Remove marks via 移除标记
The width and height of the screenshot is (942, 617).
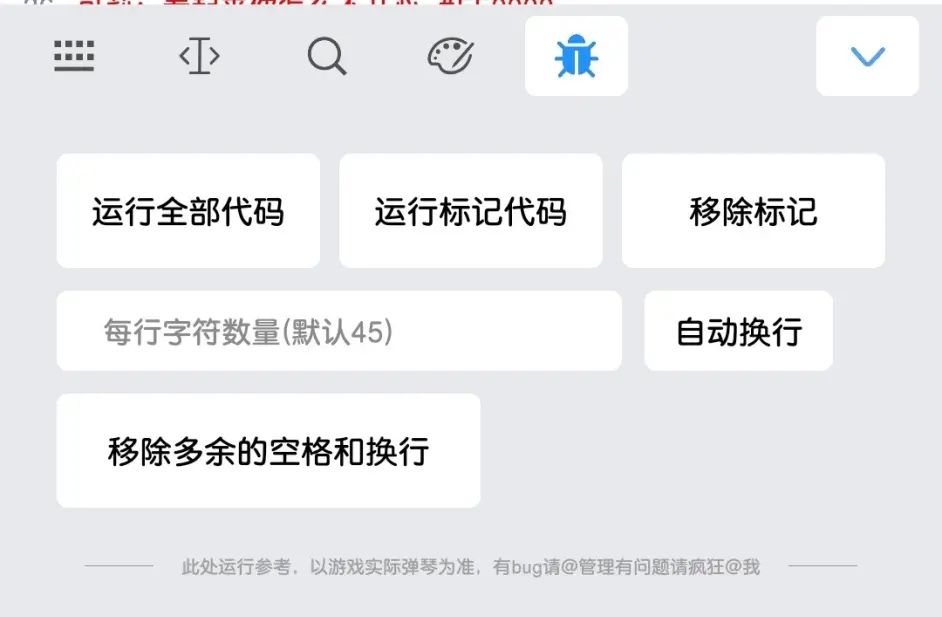[753, 211]
